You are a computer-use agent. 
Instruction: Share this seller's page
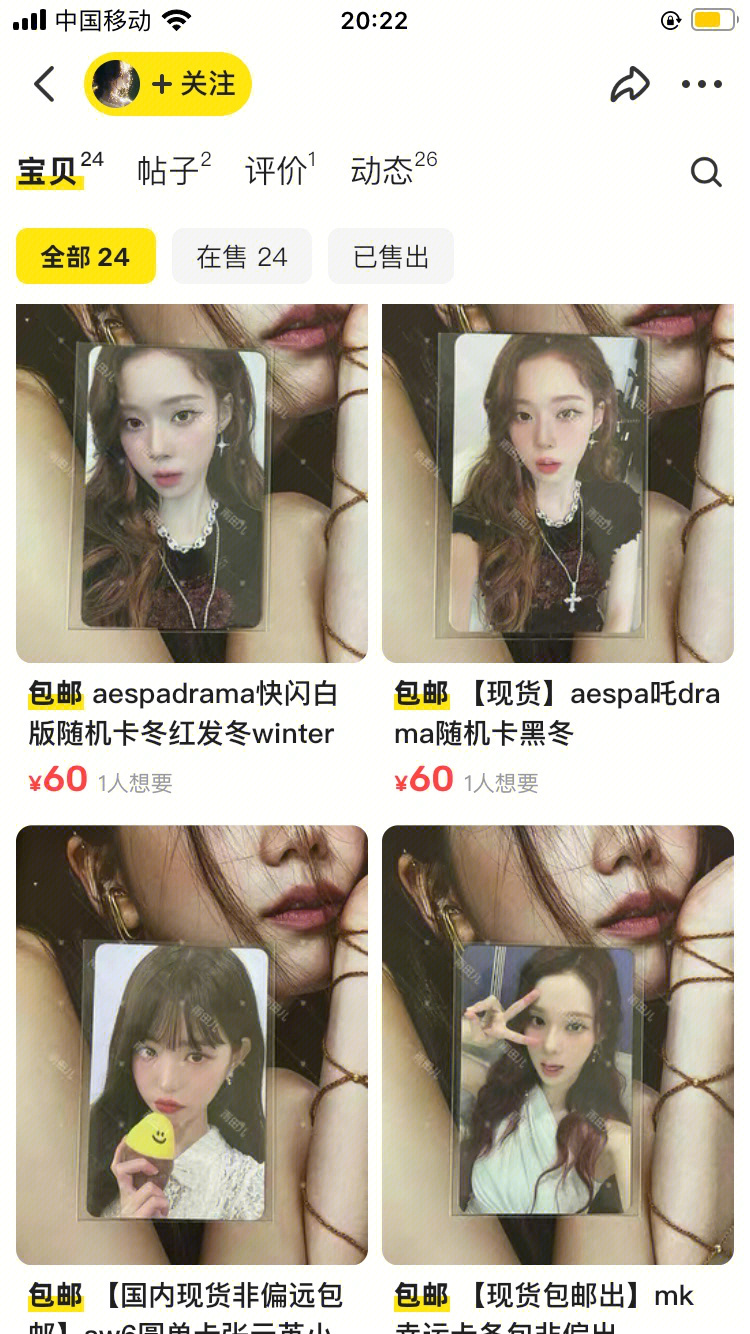click(630, 85)
